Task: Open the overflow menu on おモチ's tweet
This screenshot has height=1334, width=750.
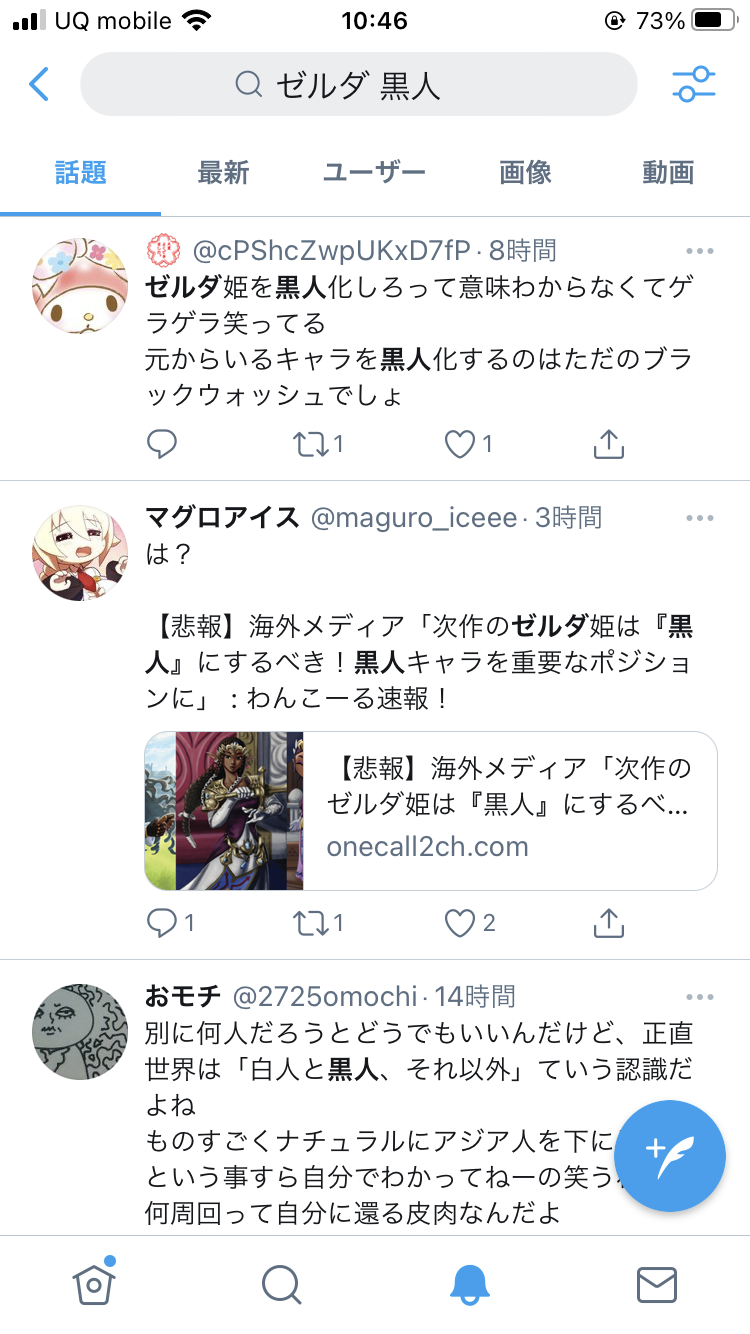Action: pos(700,997)
